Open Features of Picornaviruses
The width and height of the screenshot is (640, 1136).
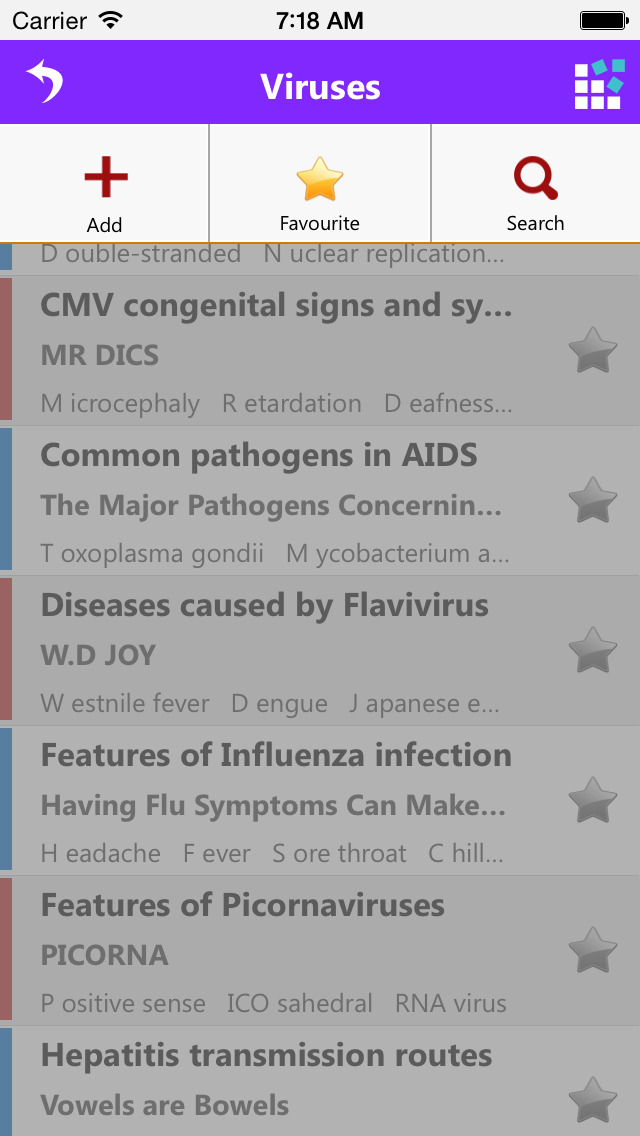(320, 951)
